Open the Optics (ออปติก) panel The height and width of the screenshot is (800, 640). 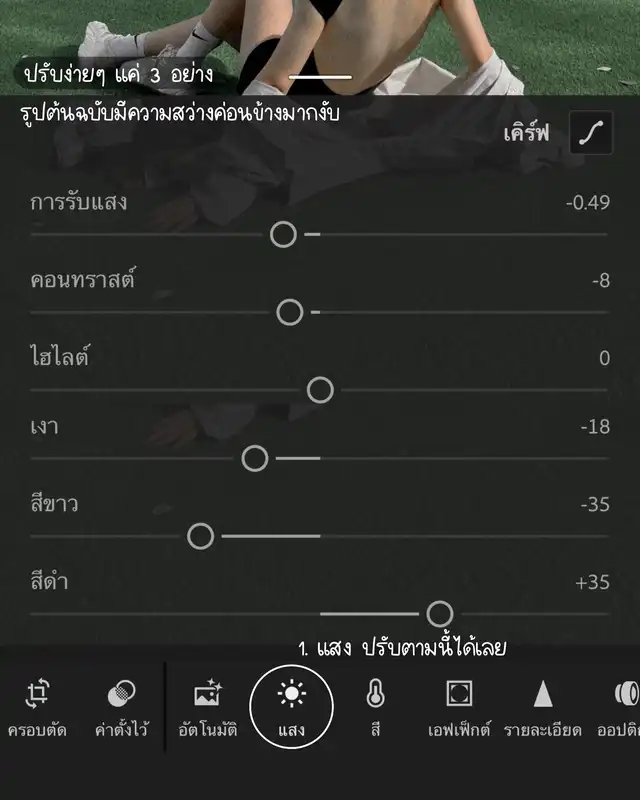pos(622,708)
